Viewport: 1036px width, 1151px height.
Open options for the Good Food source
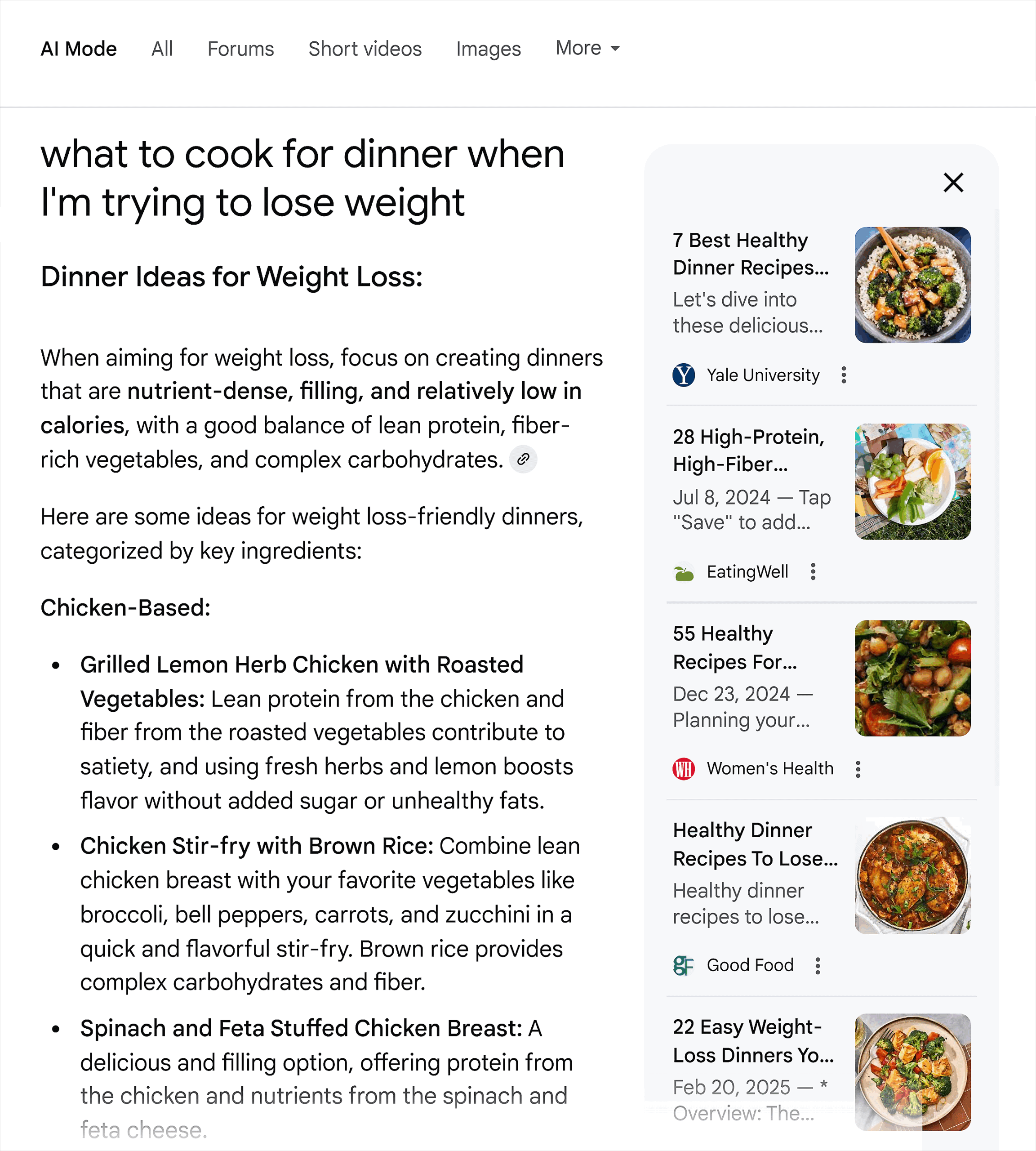(818, 965)
